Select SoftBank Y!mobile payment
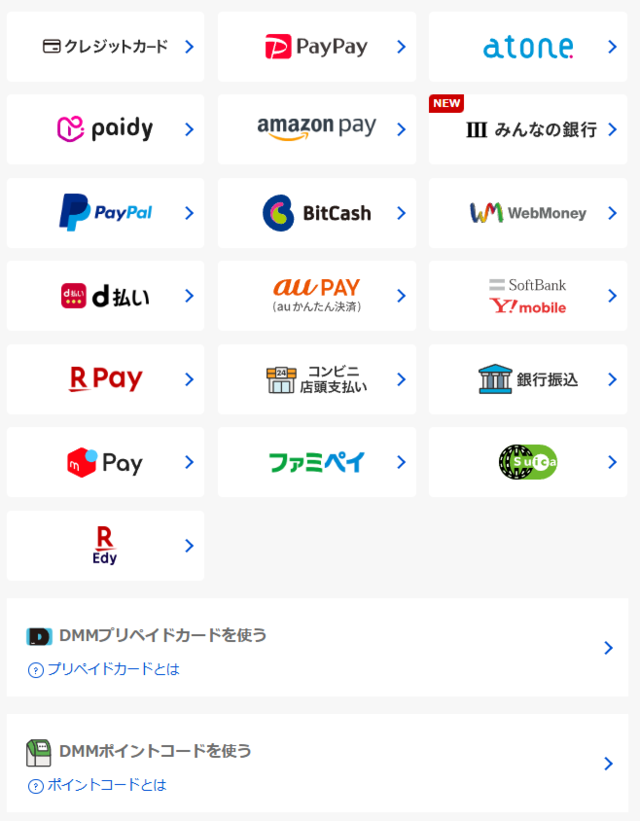The height and width of the screenshot is (821, 640). (x=528, y=296)
